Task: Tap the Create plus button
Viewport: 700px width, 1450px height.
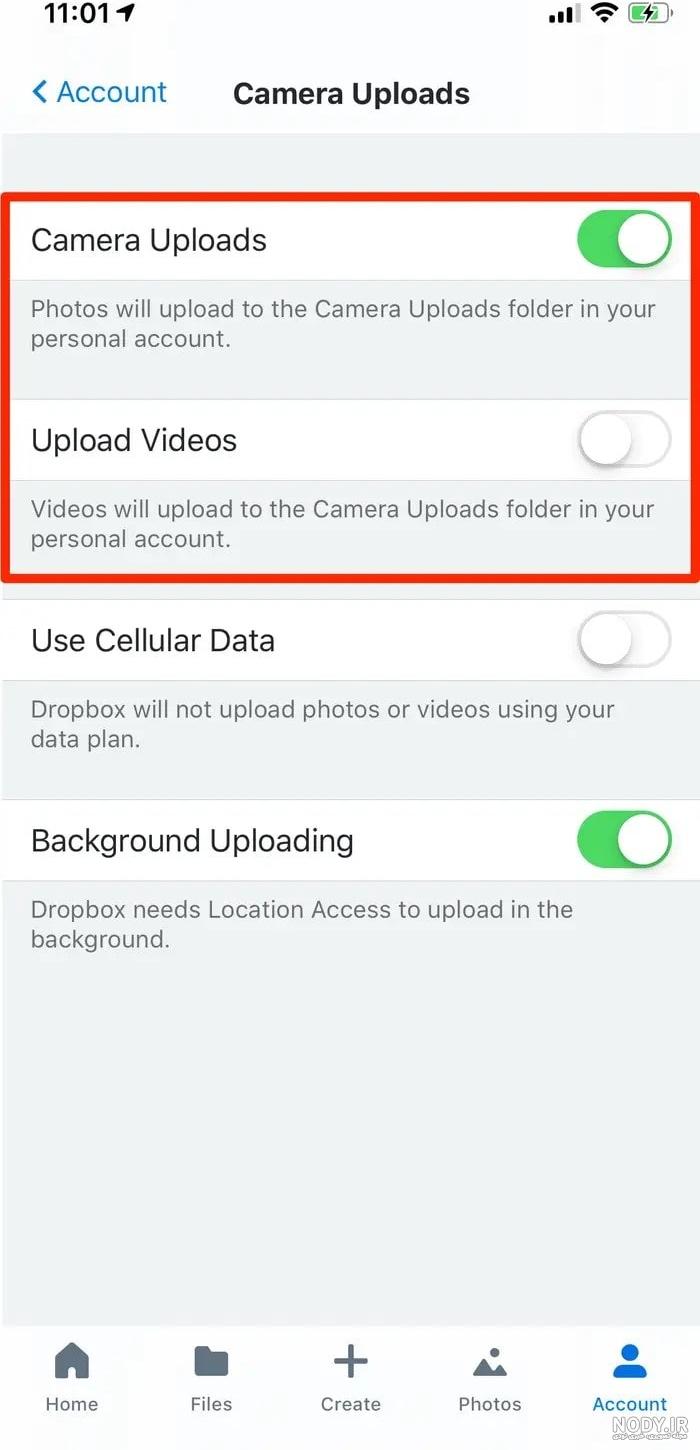Action: coord(350,1378)
